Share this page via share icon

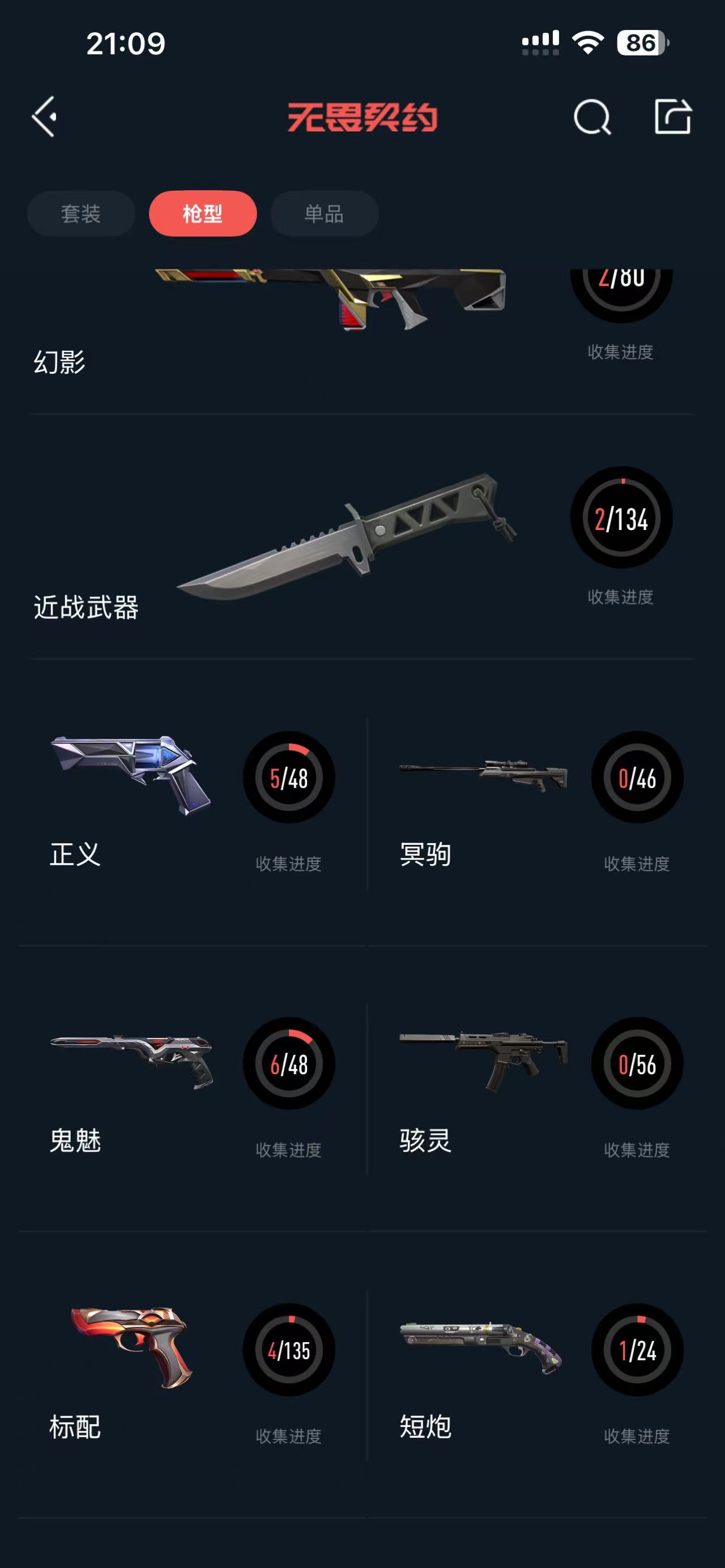click(x=673, y=116)
